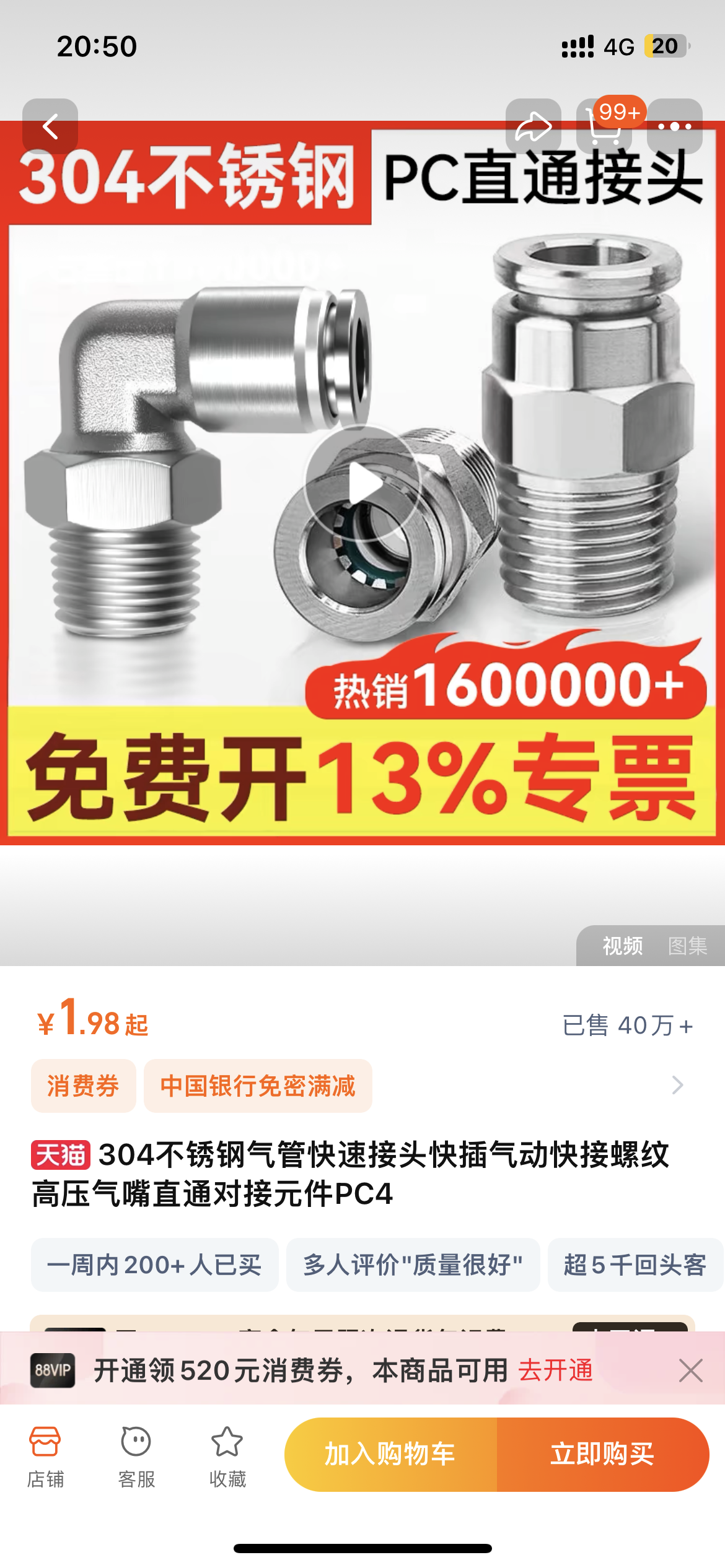Switch to the 视频 tab
Viewport: 725px width, 1568px height.
[x=622, y=946]
